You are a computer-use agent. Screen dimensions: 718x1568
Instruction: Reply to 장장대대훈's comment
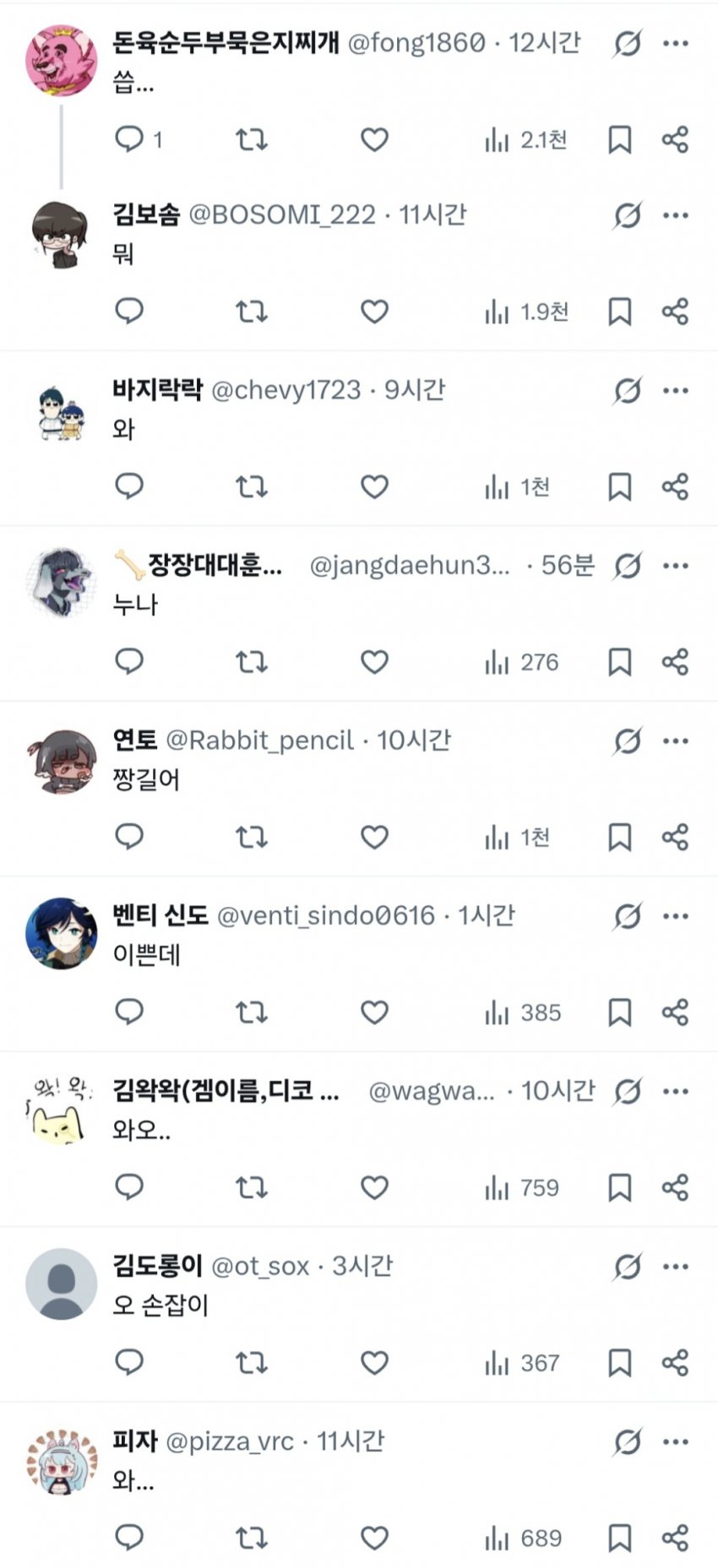click(x=129, y=661)
